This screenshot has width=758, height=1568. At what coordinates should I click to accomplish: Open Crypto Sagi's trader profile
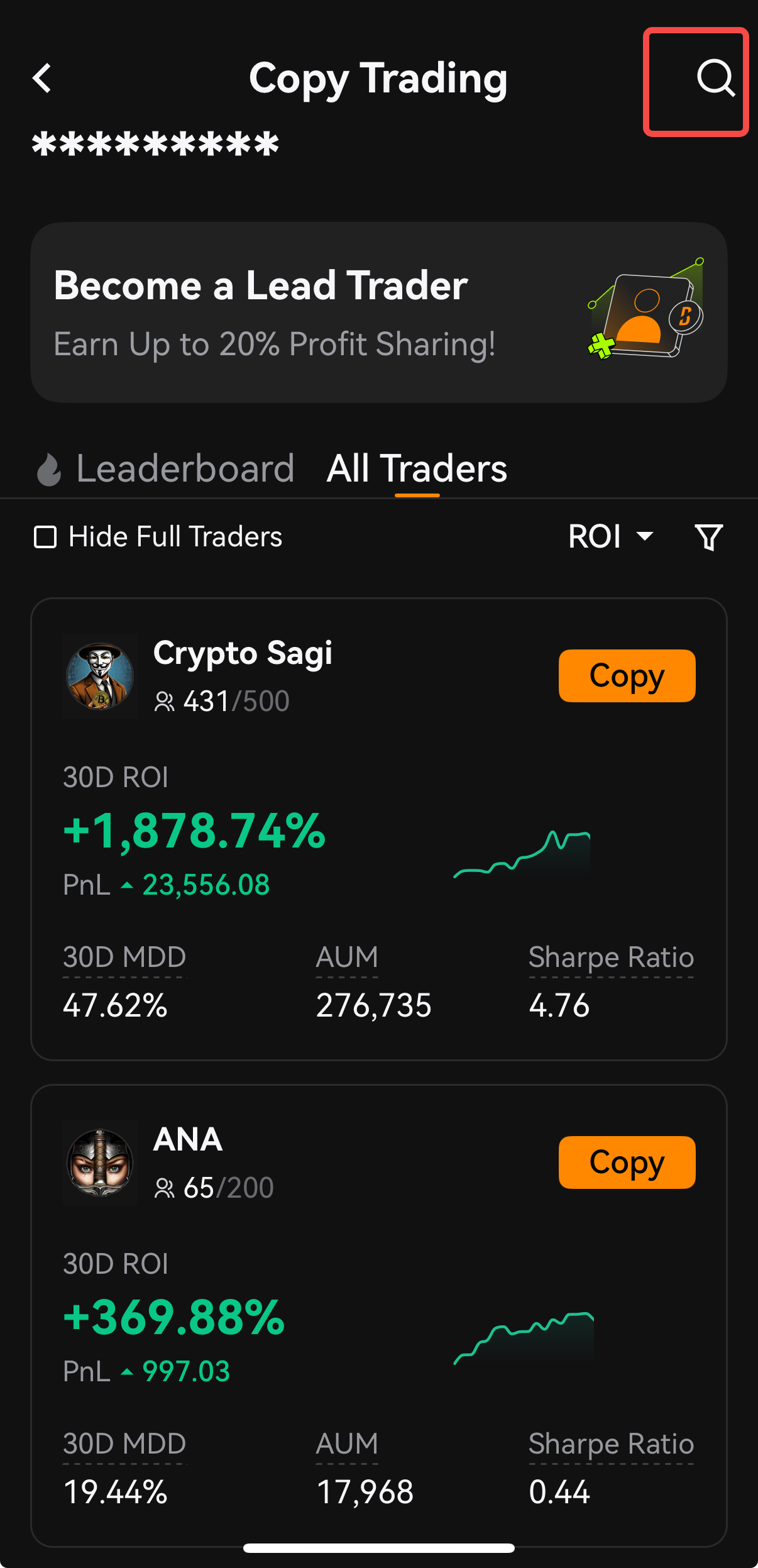[243, 653]
